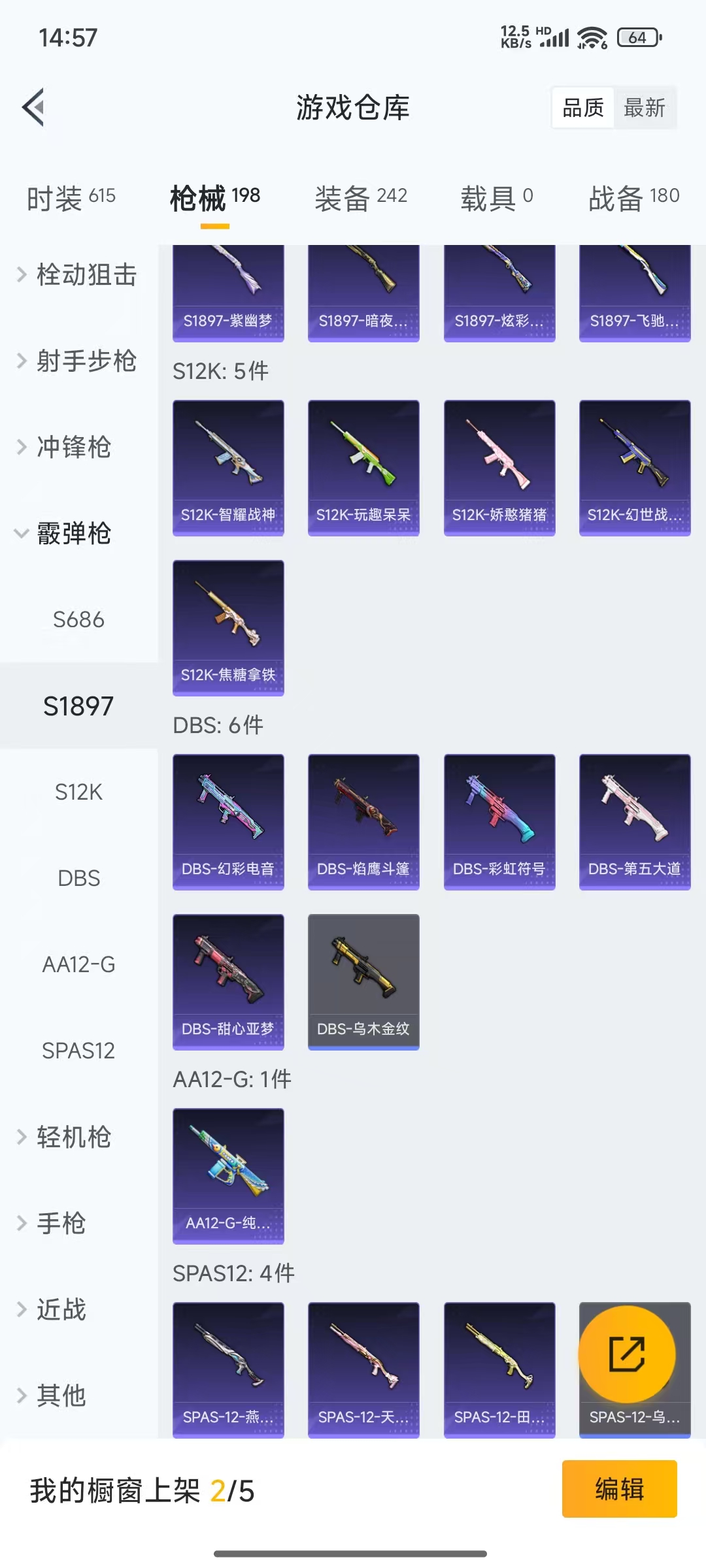This screenshot has height=1568, width=706.
Task: Open the DBS-乌木金纹 skin
Action: pos(363,981)
